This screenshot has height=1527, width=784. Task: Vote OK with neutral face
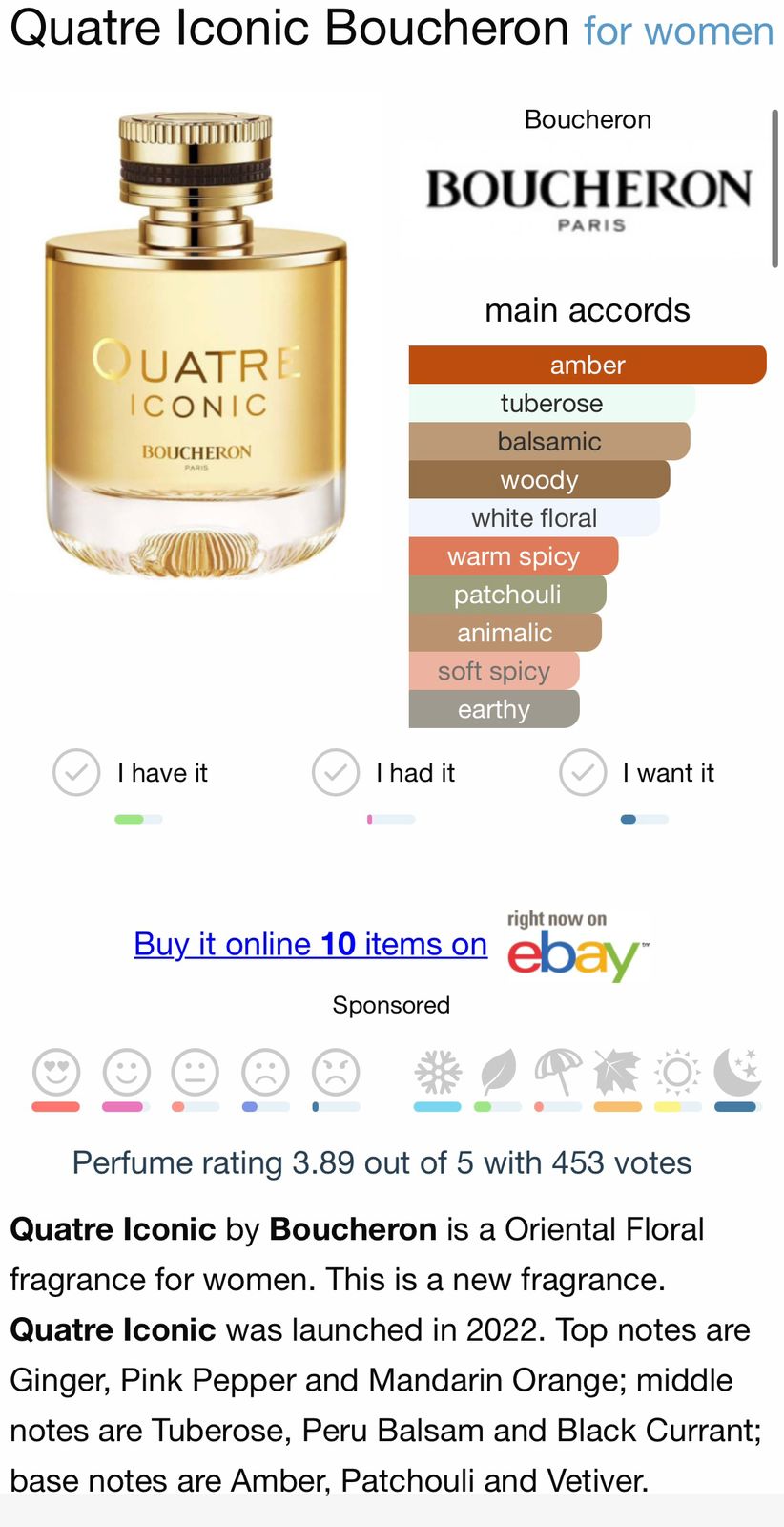pyautogui.click(x=196, y=1073)
